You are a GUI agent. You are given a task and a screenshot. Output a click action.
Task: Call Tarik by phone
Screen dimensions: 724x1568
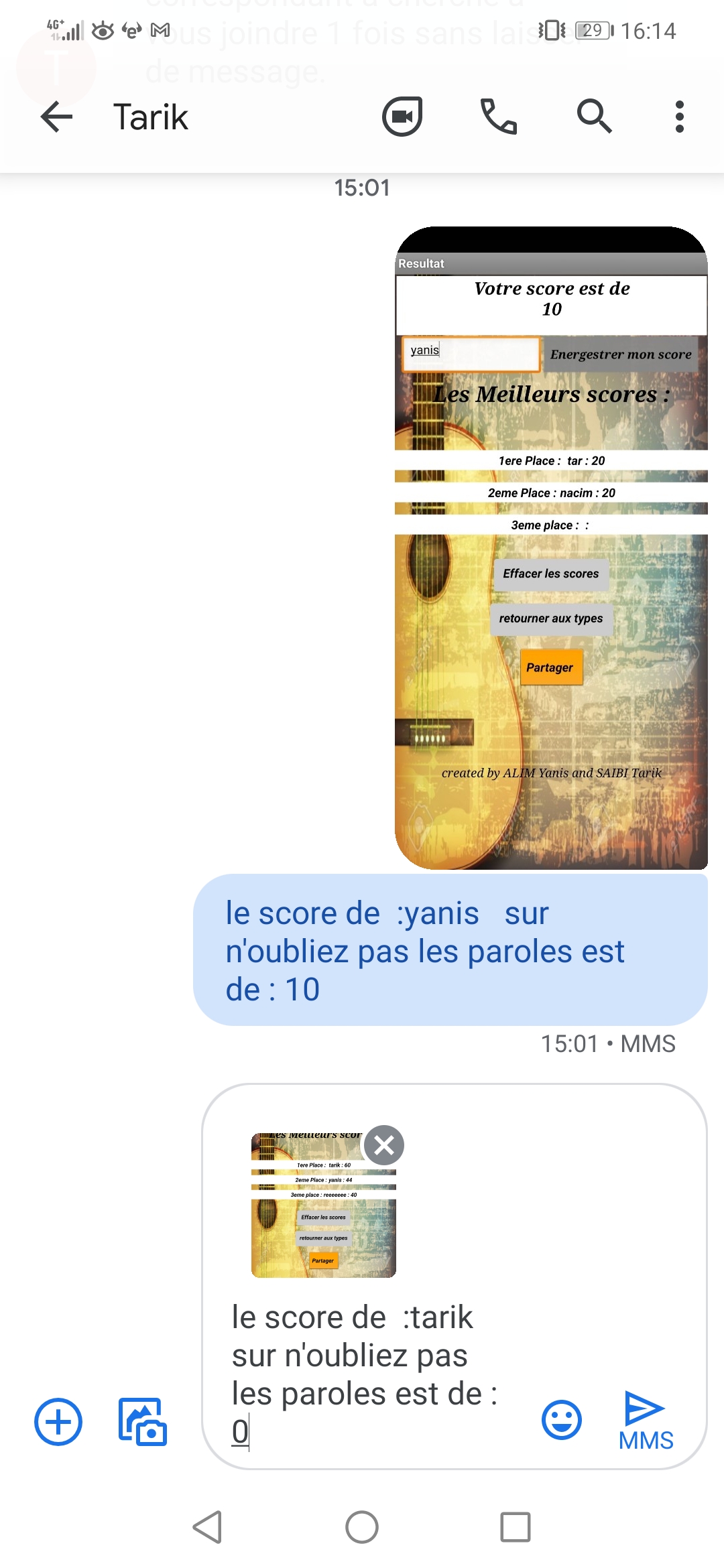coord(498,117)
